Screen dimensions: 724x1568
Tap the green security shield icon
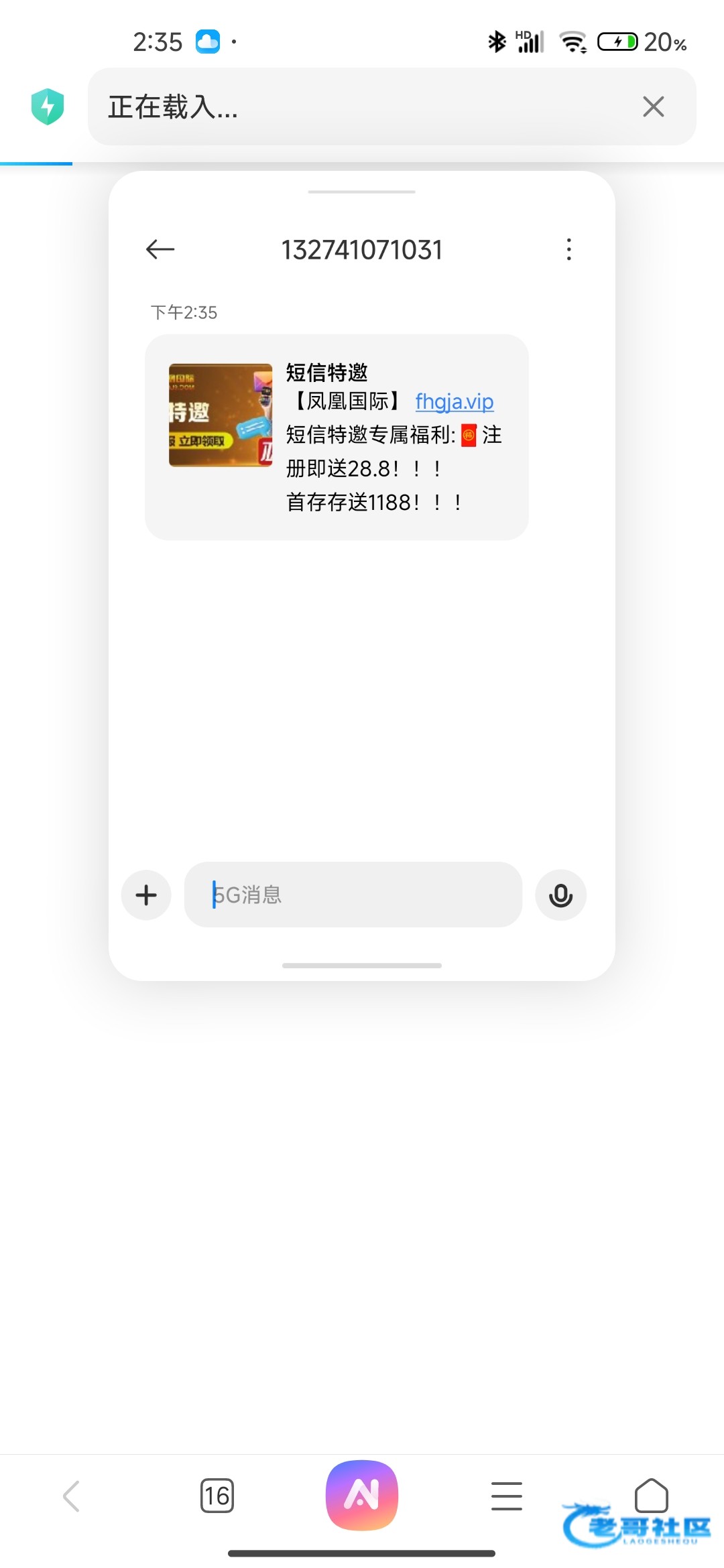48,107
